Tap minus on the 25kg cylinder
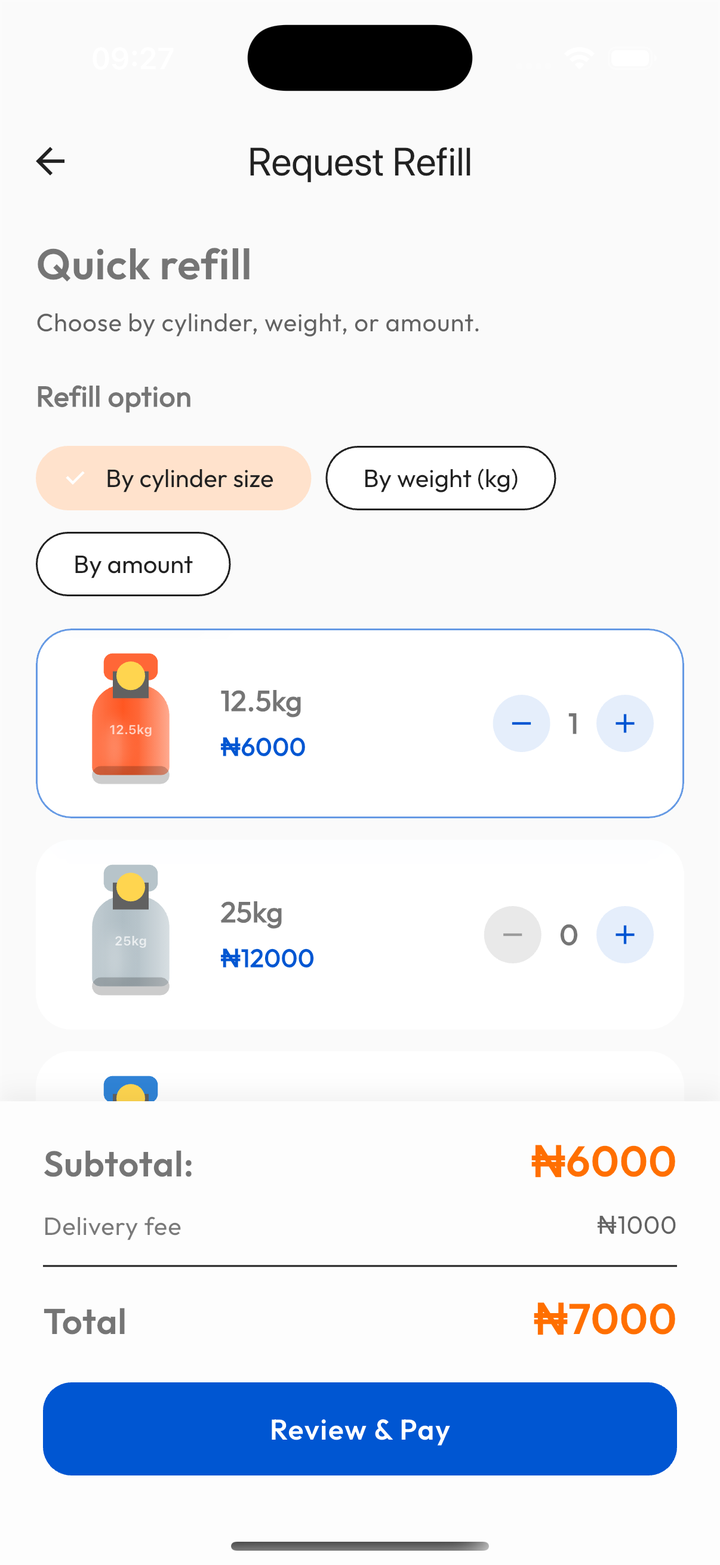720x1565 pixels. pos(512,934)
